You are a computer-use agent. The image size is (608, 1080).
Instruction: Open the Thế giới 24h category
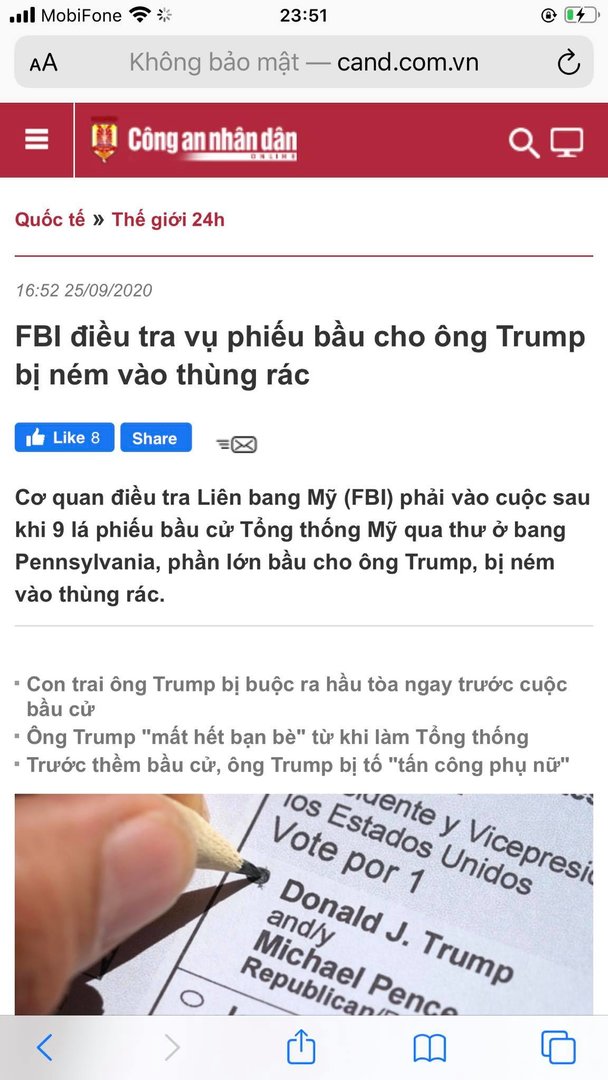[168, 220]
